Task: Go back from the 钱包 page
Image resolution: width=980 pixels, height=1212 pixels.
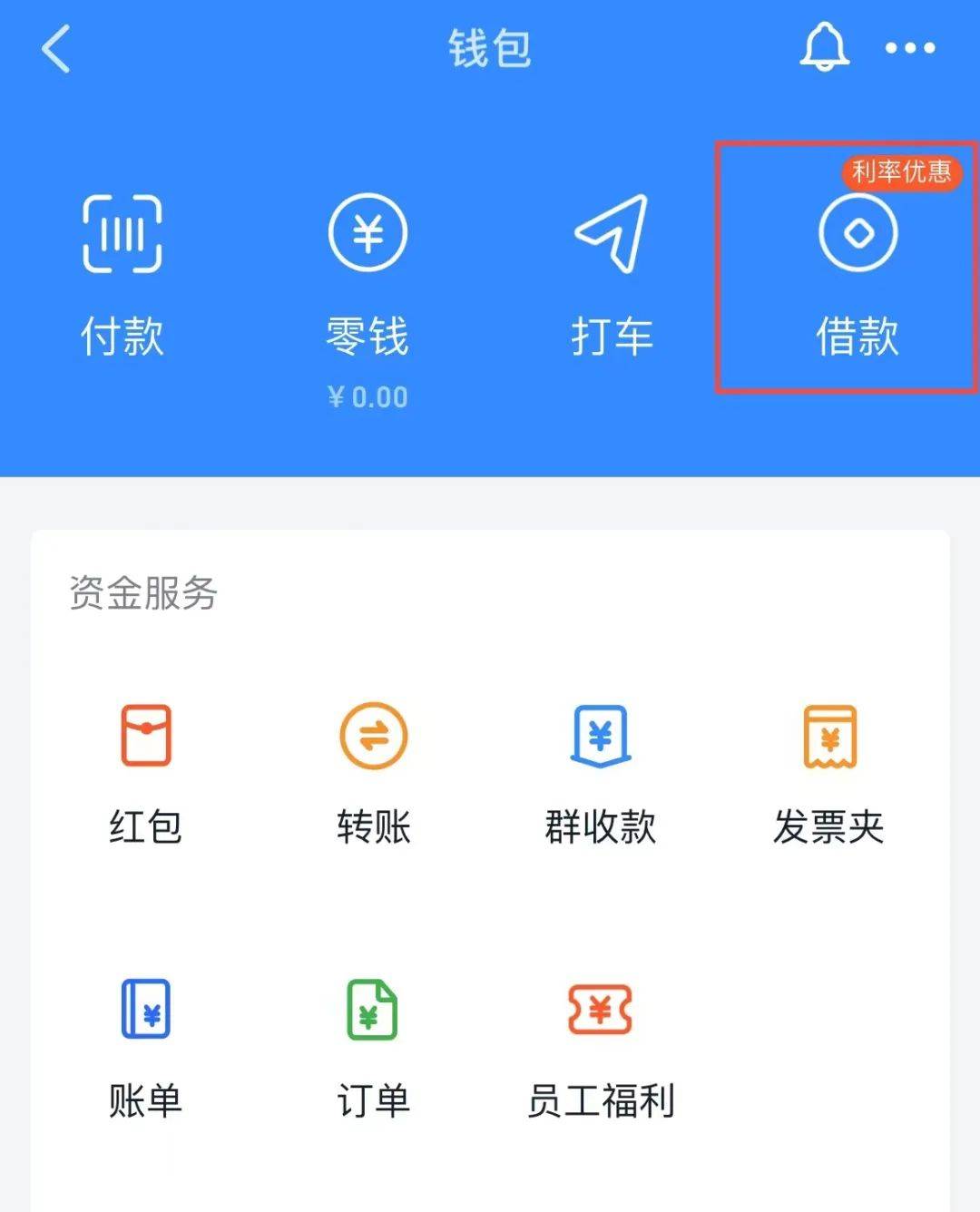Action: click(56, 49)
